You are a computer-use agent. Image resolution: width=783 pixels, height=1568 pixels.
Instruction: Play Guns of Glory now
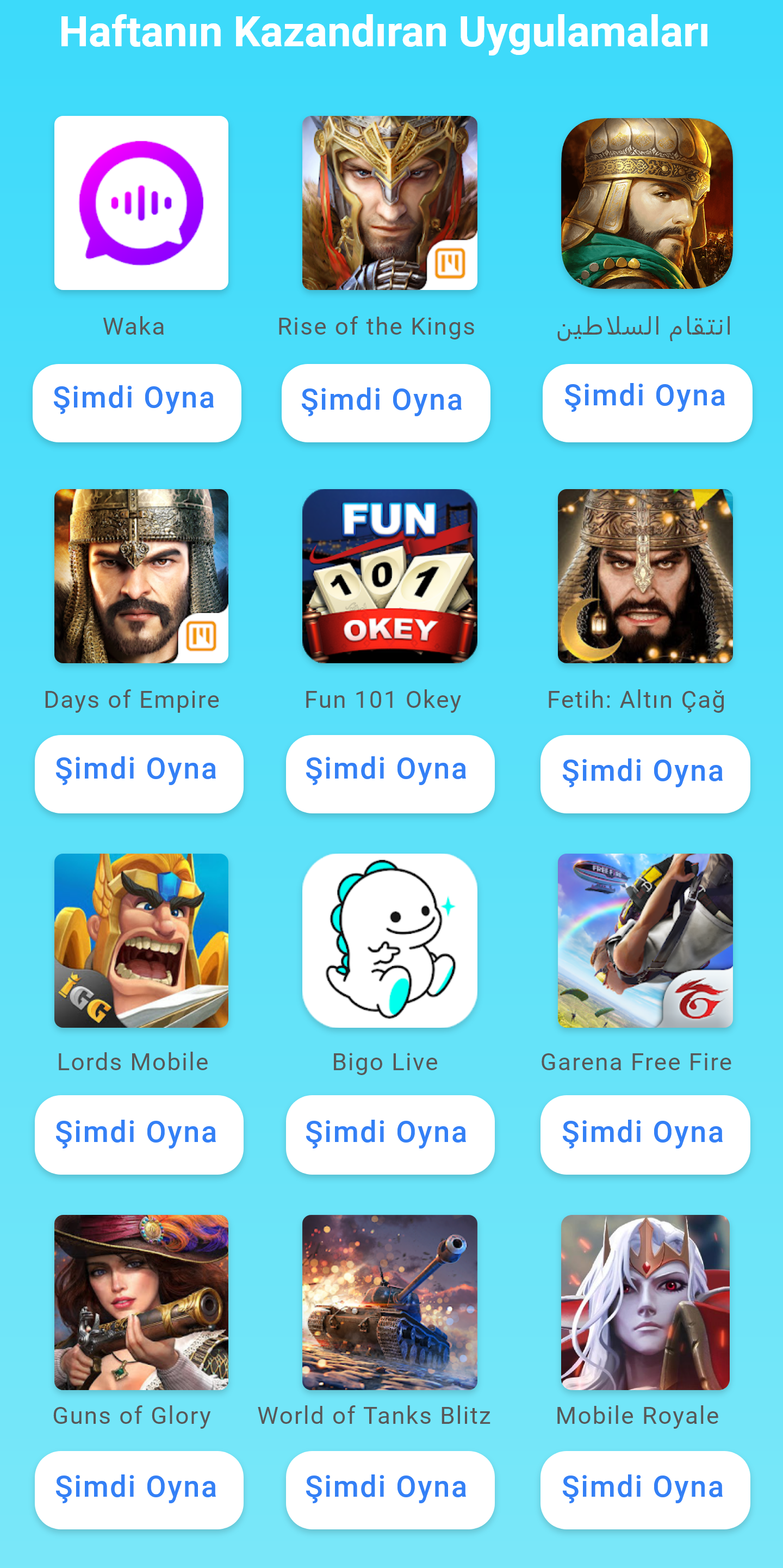[139, 1489]
